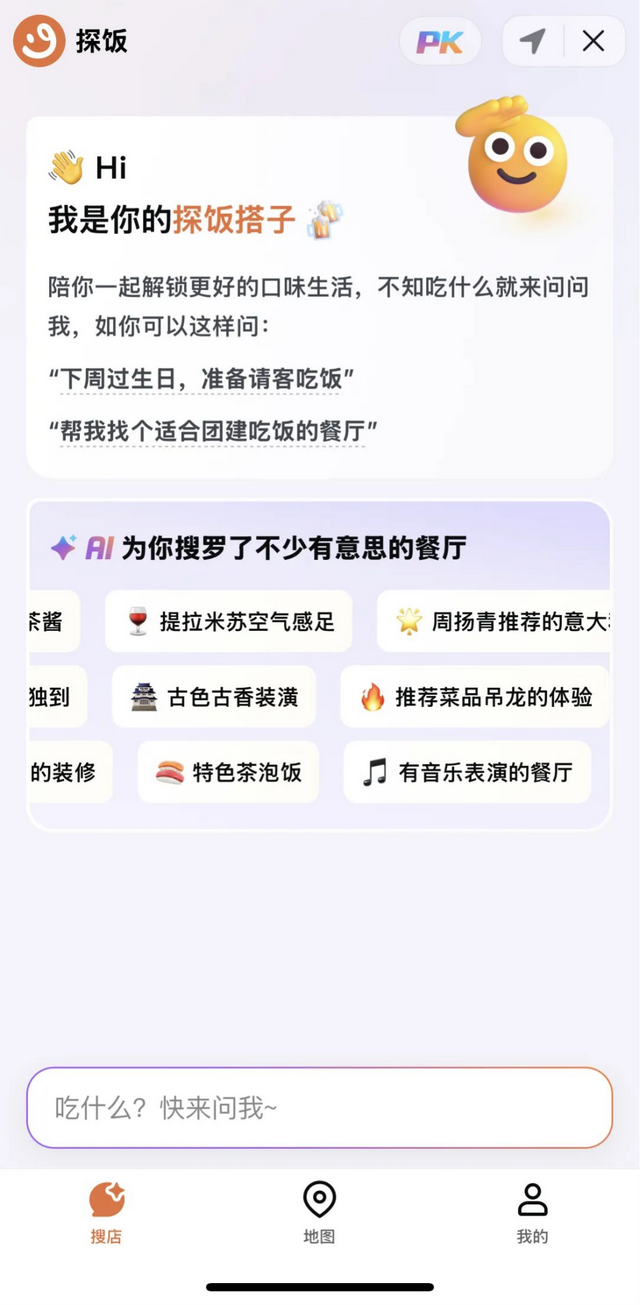Ask “帮我找个适合团建吃饭的餐厅”
The width and height of the screenshot is (640, 1305).
(x=213, y=432)
